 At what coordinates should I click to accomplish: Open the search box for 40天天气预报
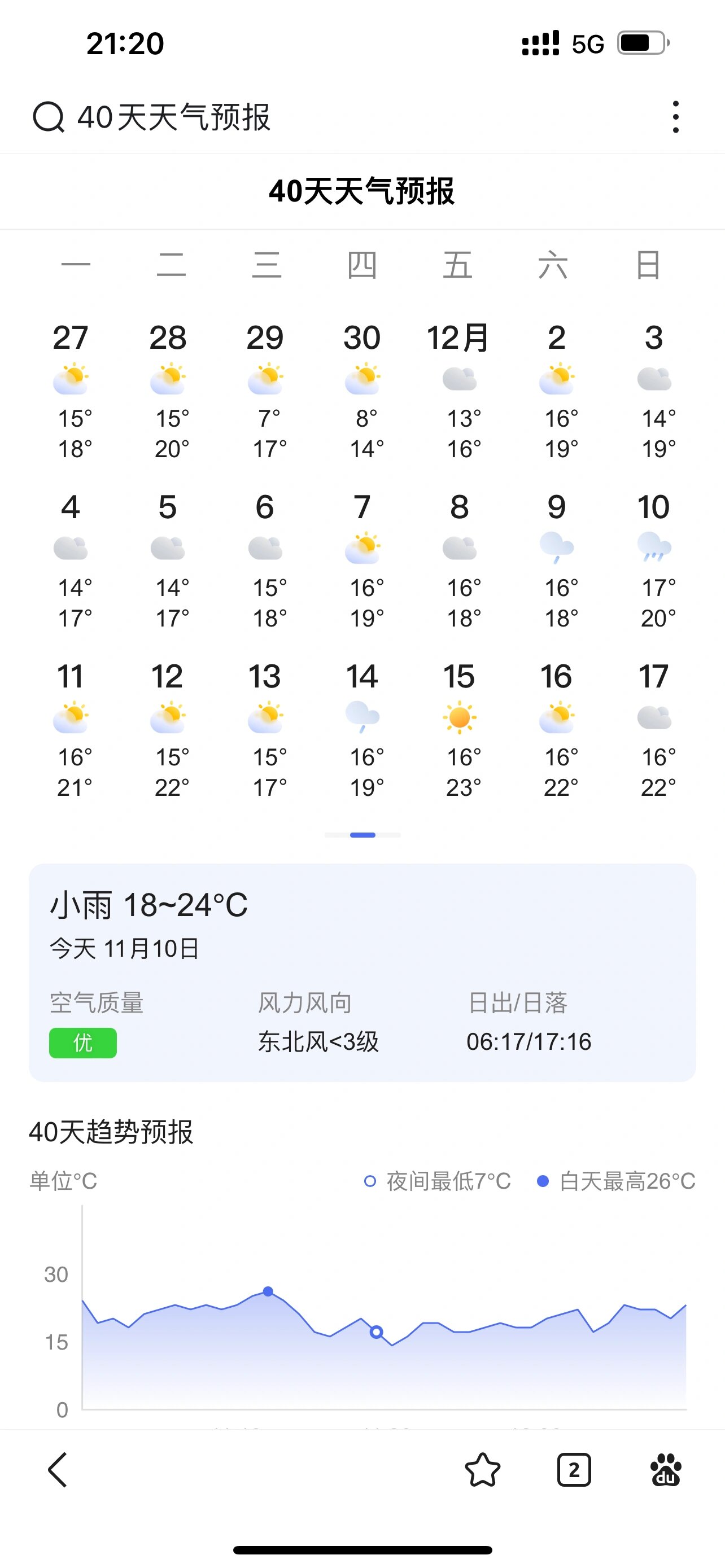(173, 117)
